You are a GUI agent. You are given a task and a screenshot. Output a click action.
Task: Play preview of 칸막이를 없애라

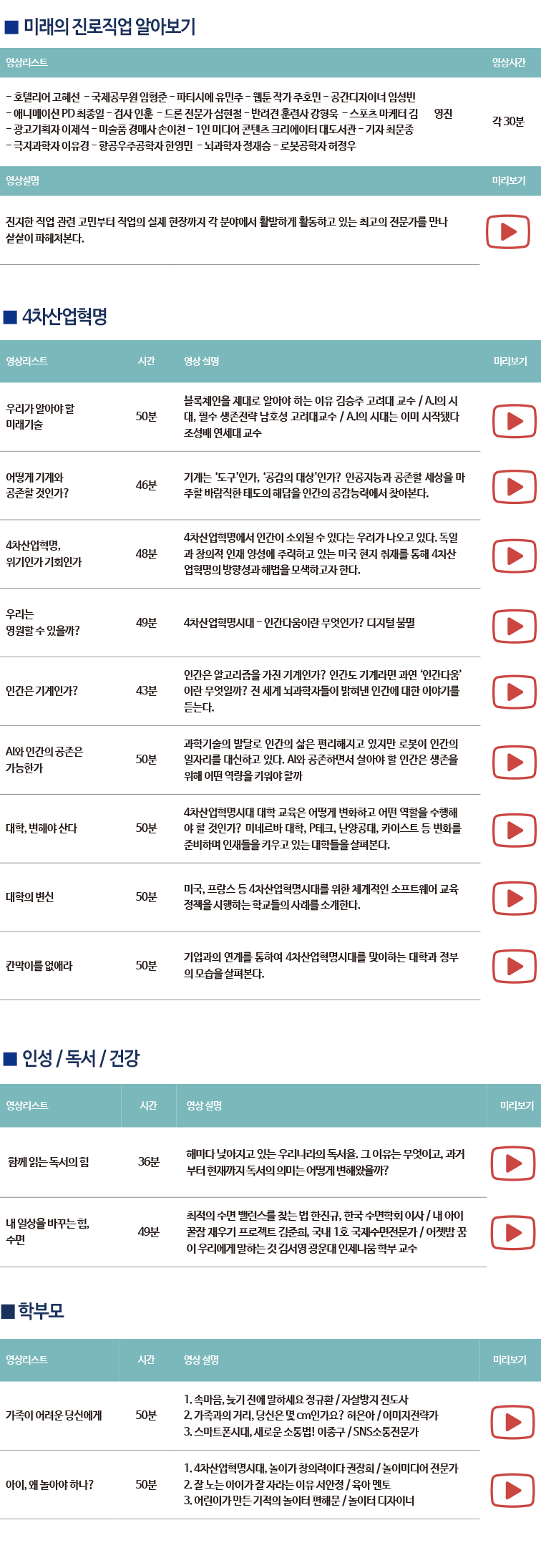point(514,966)
